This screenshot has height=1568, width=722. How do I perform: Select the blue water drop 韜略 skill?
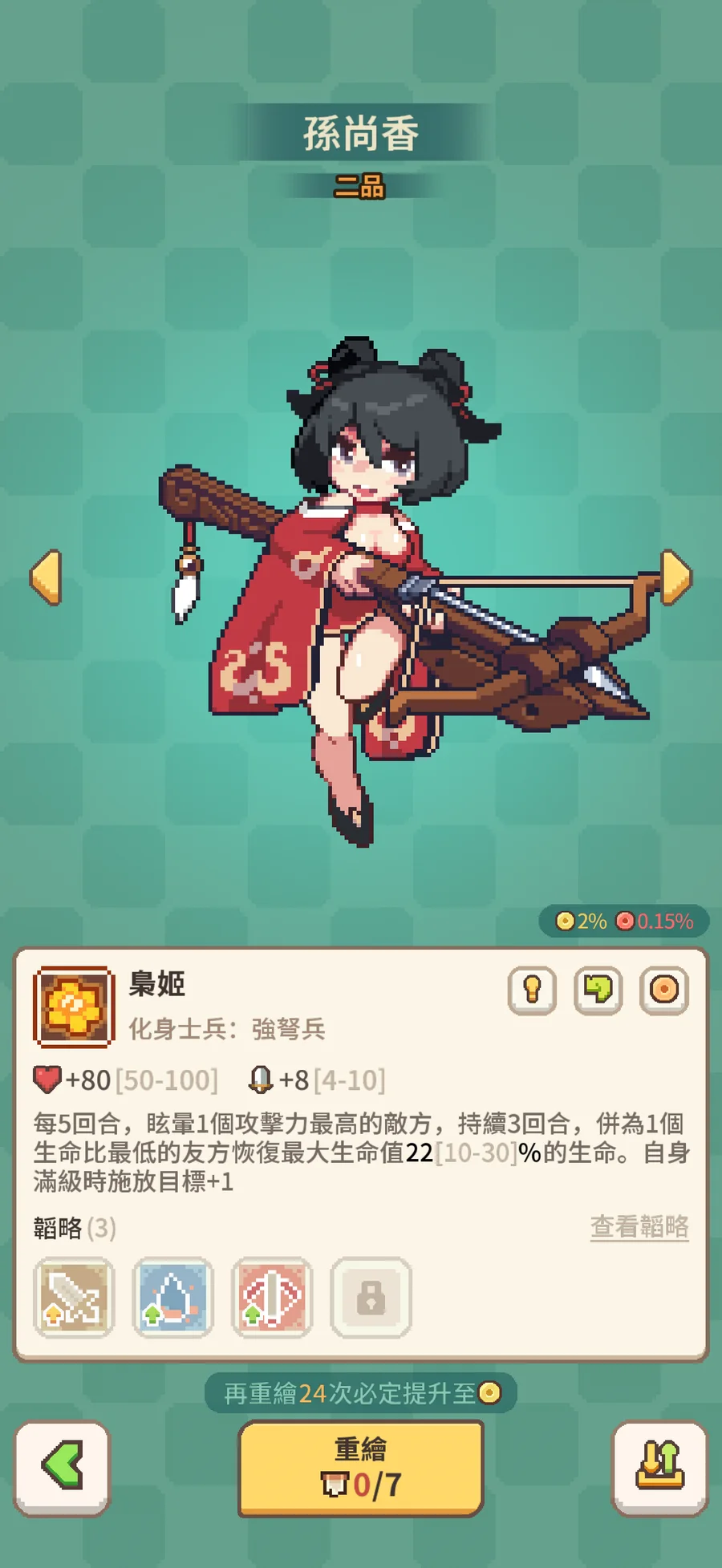(x=172, y=1298)
